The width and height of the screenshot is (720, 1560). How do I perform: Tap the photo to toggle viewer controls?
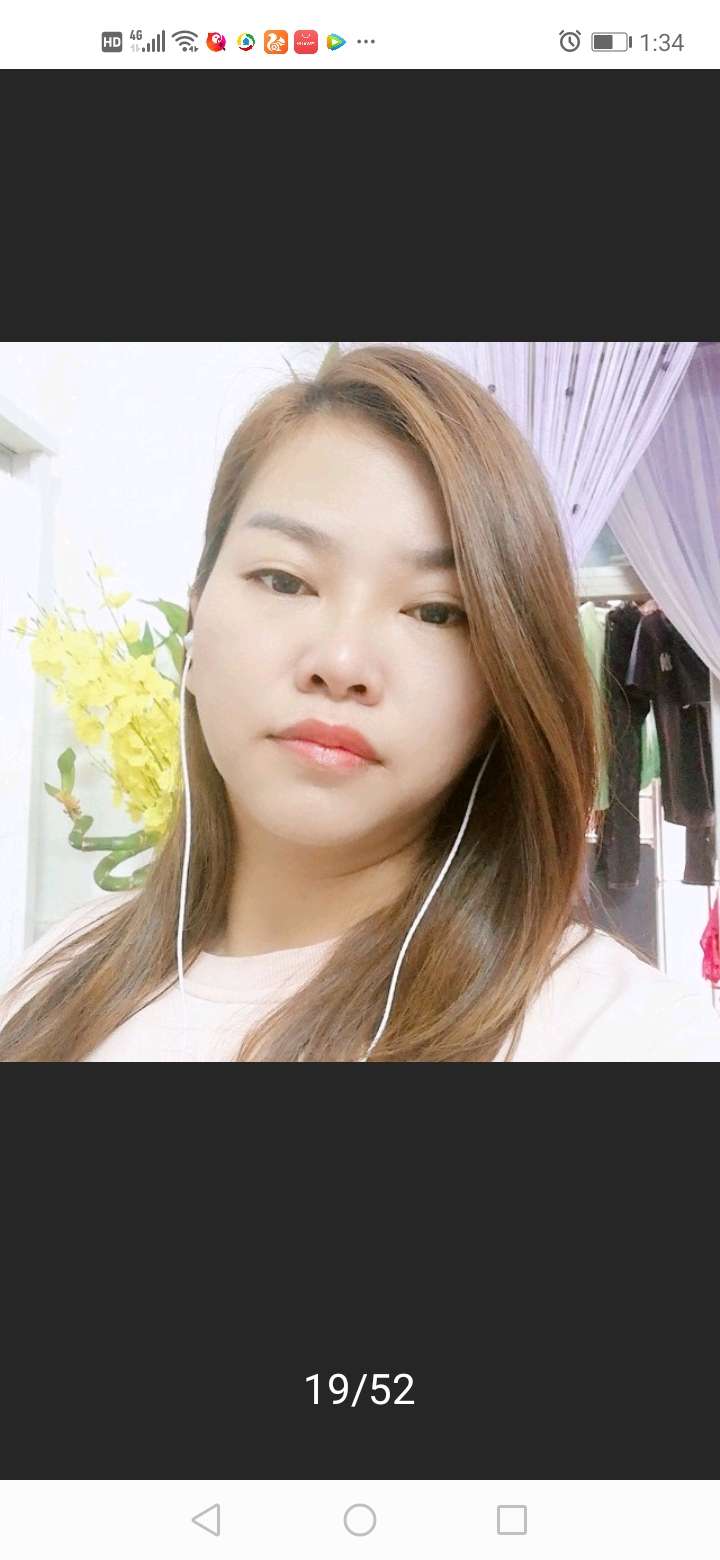[x=360, y=700]
